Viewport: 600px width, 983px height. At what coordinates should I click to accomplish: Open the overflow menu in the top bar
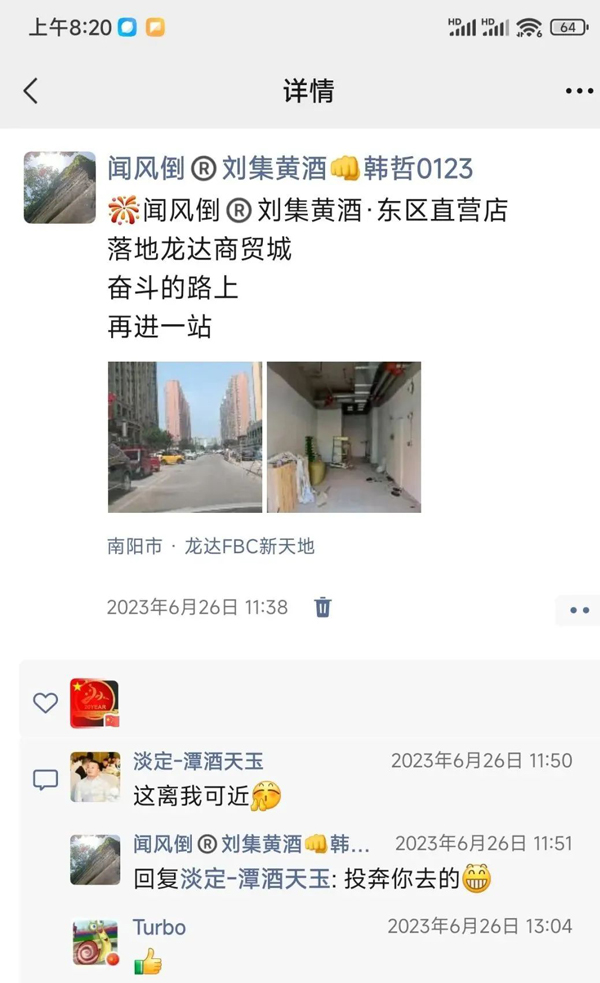(x=578, y=91)
